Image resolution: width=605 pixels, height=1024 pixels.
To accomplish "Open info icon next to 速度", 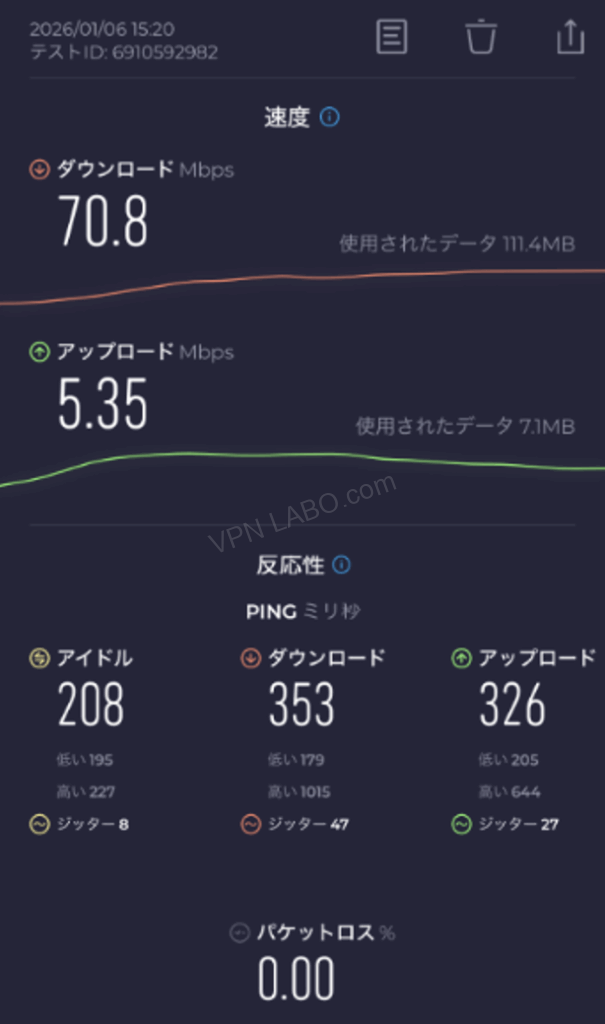I will pos(330,117).
